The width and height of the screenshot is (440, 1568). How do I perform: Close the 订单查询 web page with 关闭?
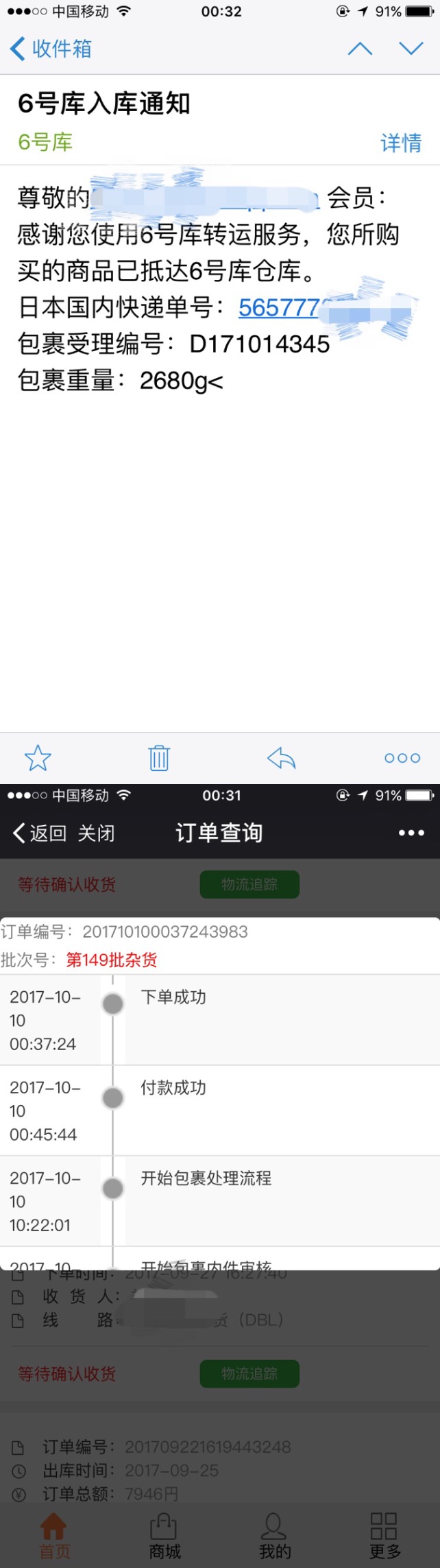tap(96, 833)
